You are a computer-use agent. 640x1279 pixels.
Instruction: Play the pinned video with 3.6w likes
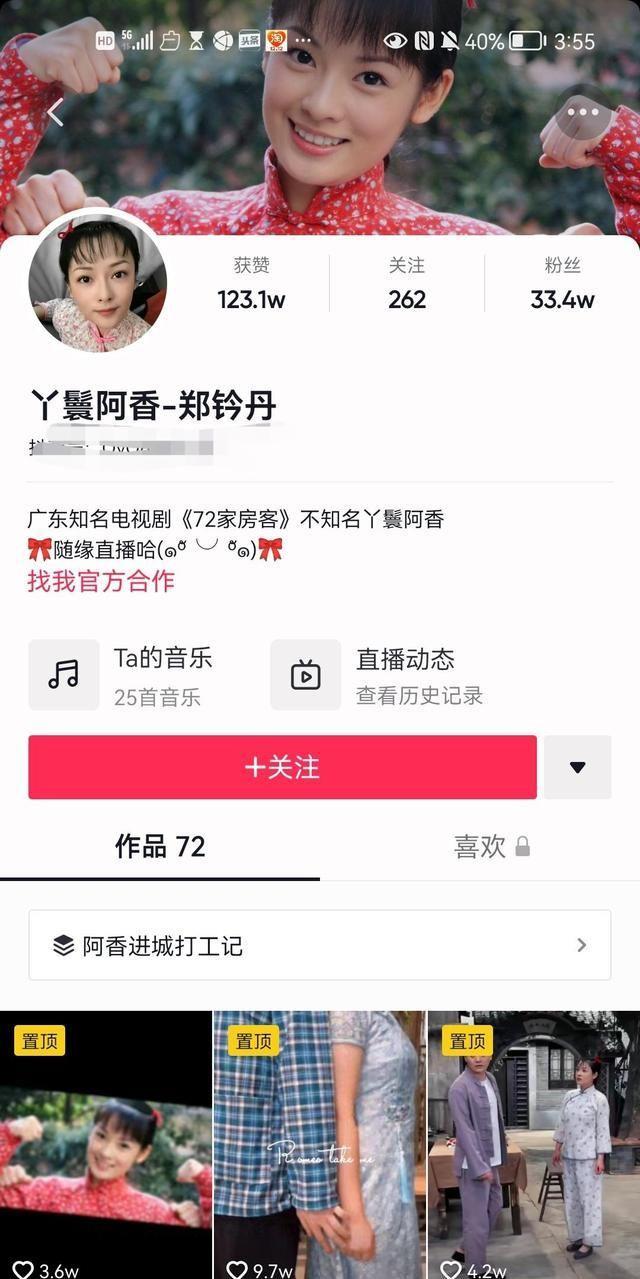coord(106,1145)
